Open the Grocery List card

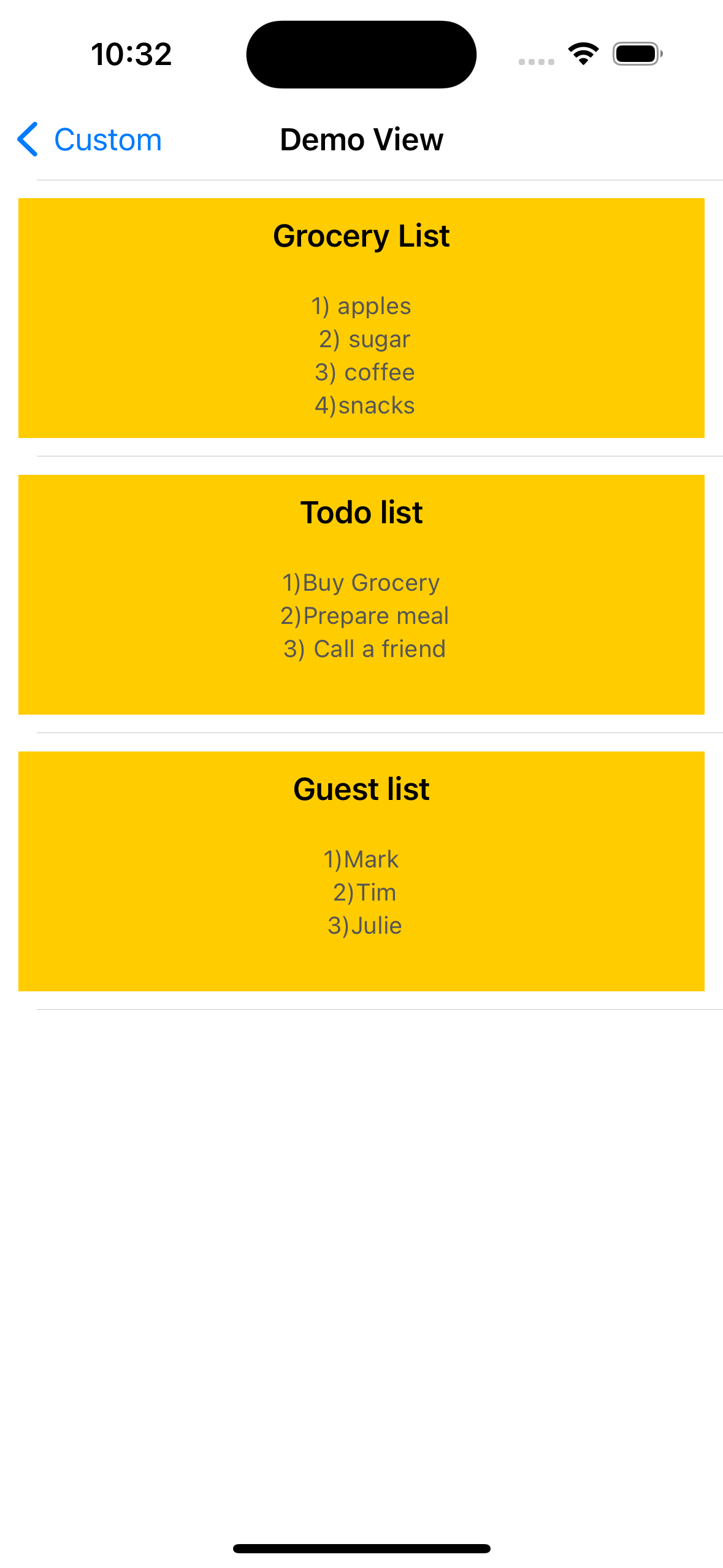click(x=361, y=318)
